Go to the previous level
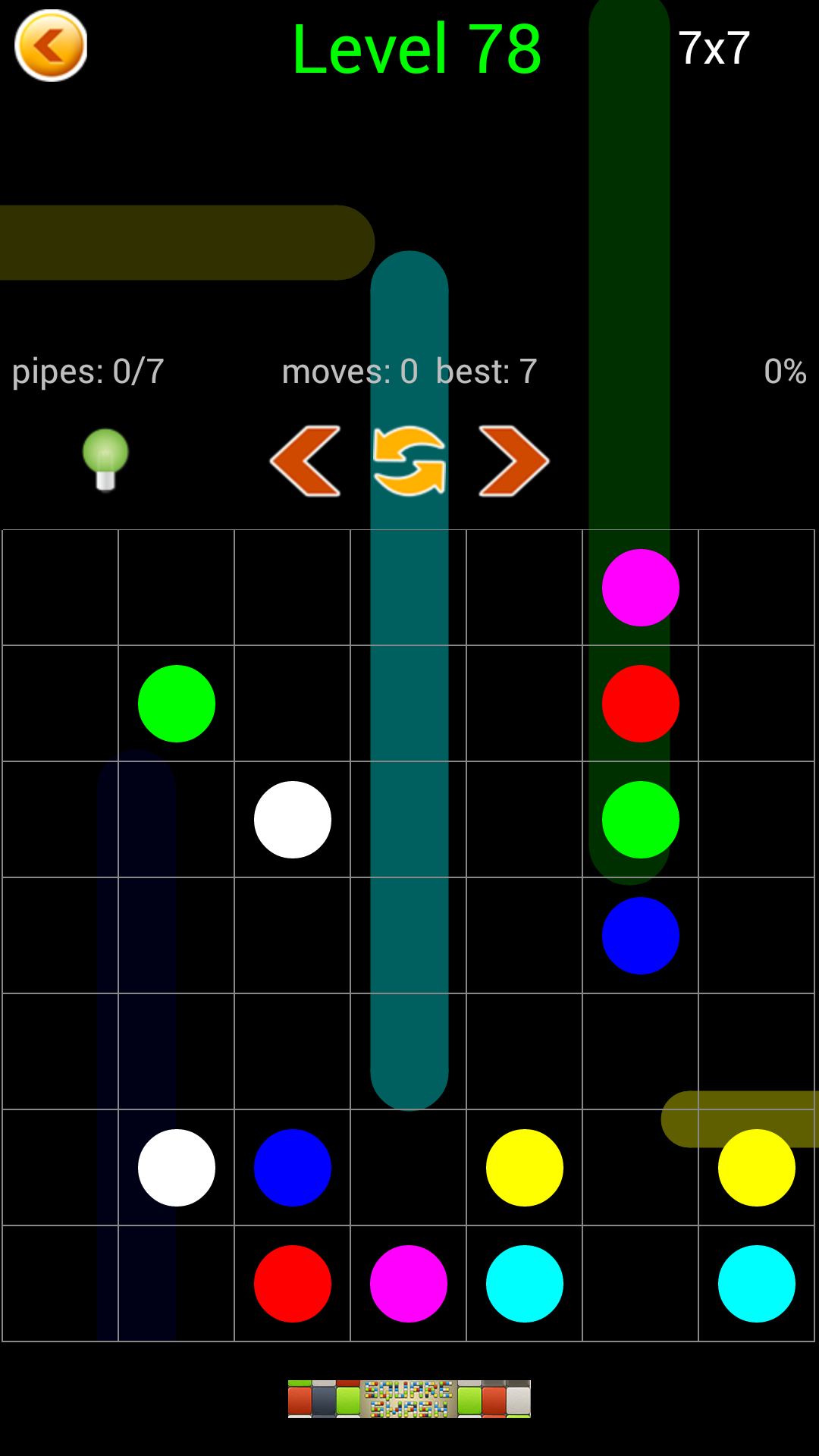The image size is (819, 1456). pyautogui.click(x=305, y=461)
